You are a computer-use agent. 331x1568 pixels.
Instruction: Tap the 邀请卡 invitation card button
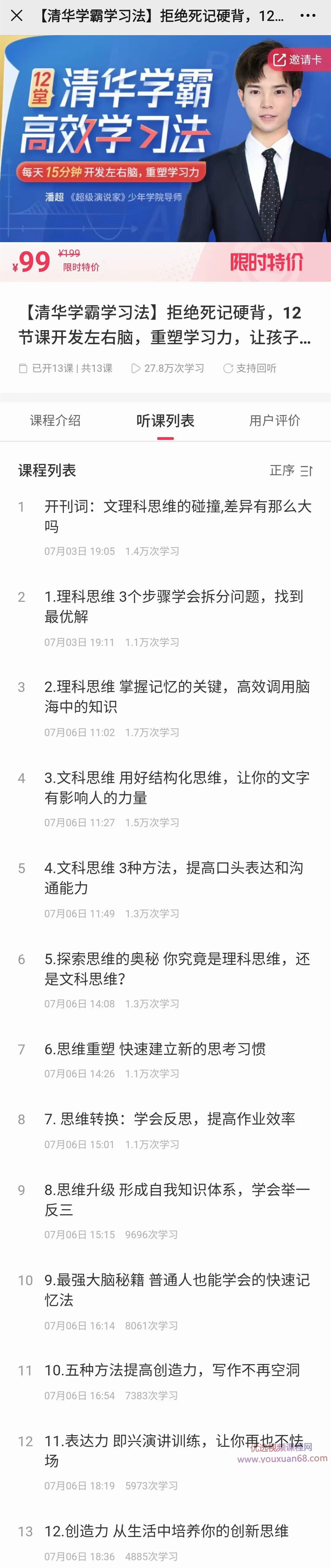298,60
